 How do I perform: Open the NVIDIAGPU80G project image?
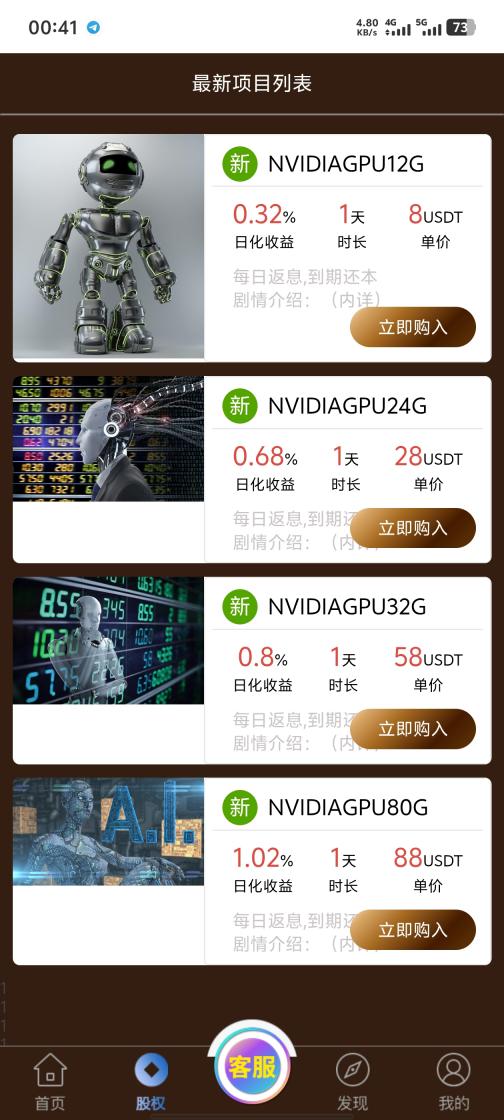pyautogui.click(x=109, y=832)
